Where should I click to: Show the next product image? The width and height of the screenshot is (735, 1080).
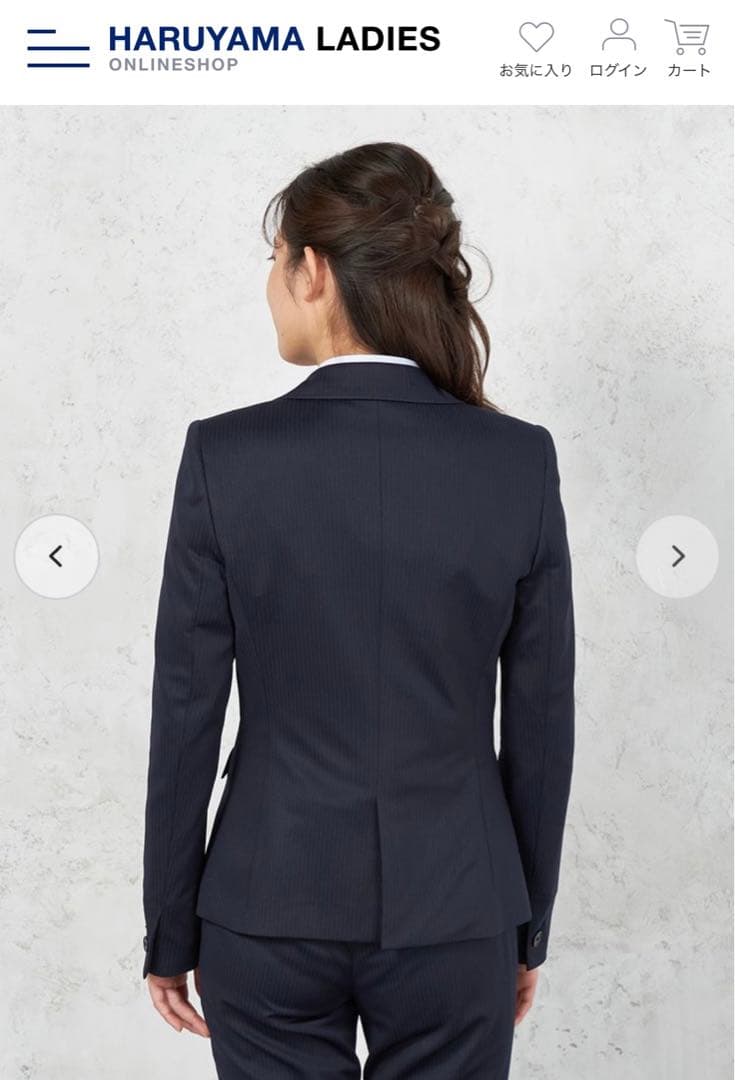677,557
